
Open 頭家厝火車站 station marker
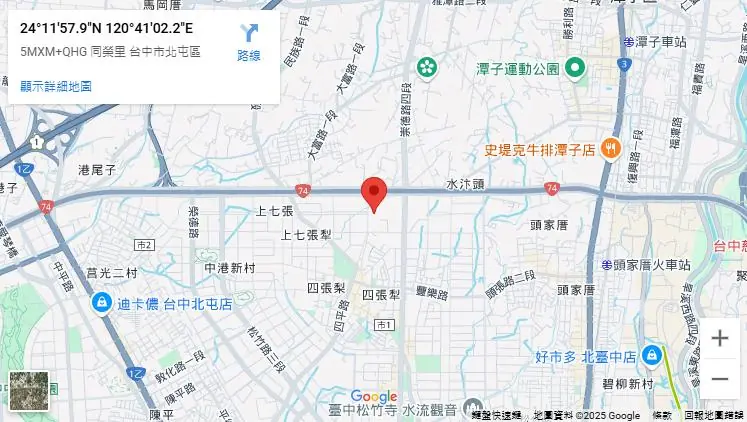pos(607,265)
